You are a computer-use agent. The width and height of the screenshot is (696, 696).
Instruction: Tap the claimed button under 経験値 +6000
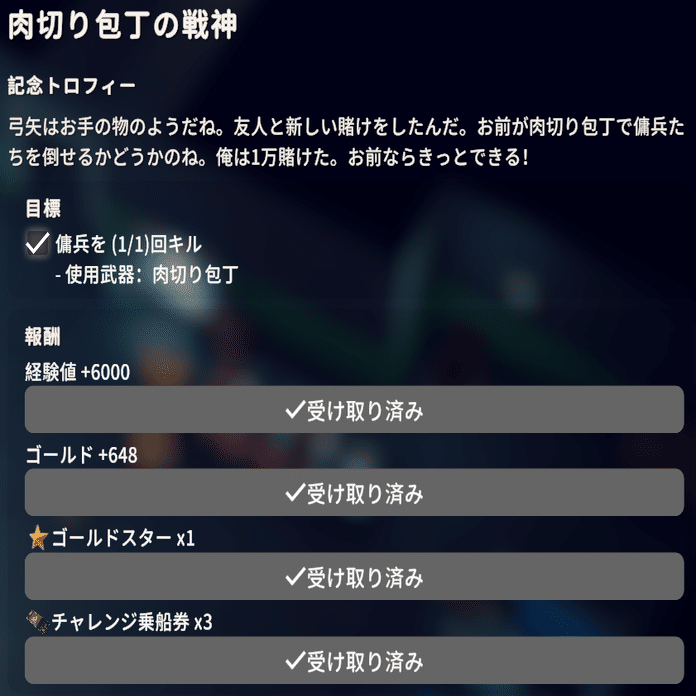(354, 410)
